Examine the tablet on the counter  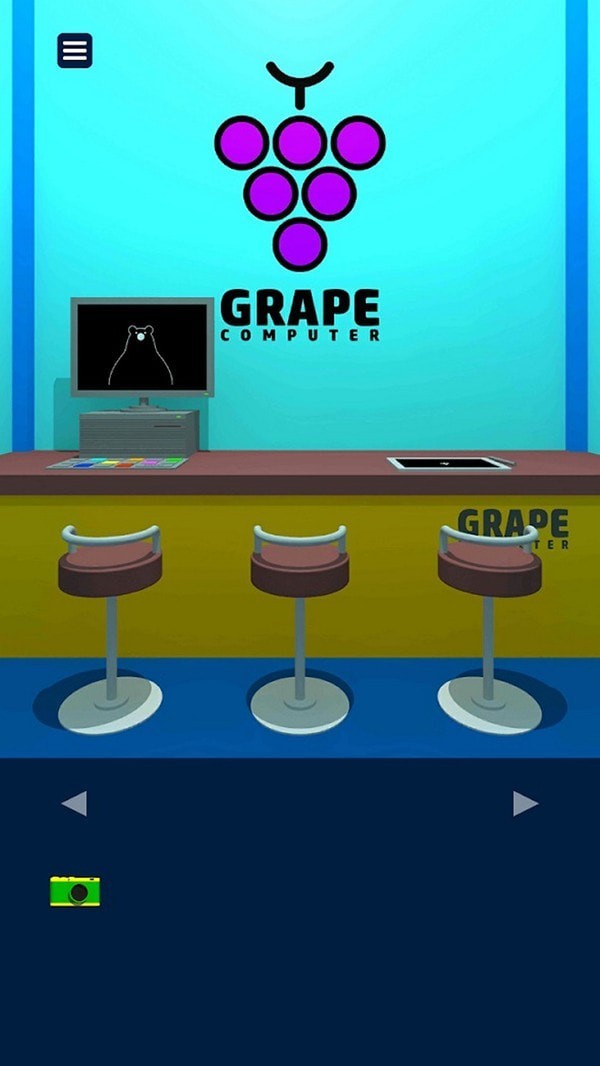click(449, 463)
